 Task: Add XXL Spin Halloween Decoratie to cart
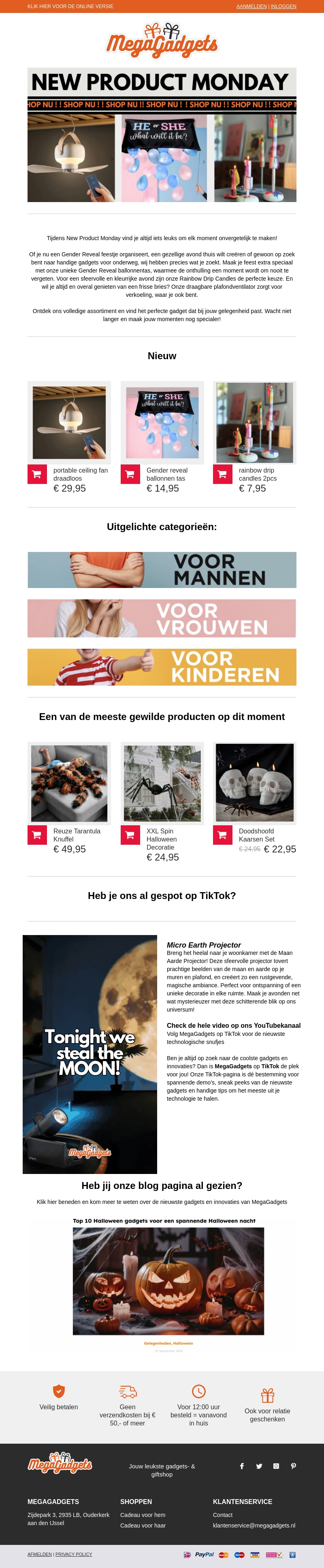click(x=130, y=835)
